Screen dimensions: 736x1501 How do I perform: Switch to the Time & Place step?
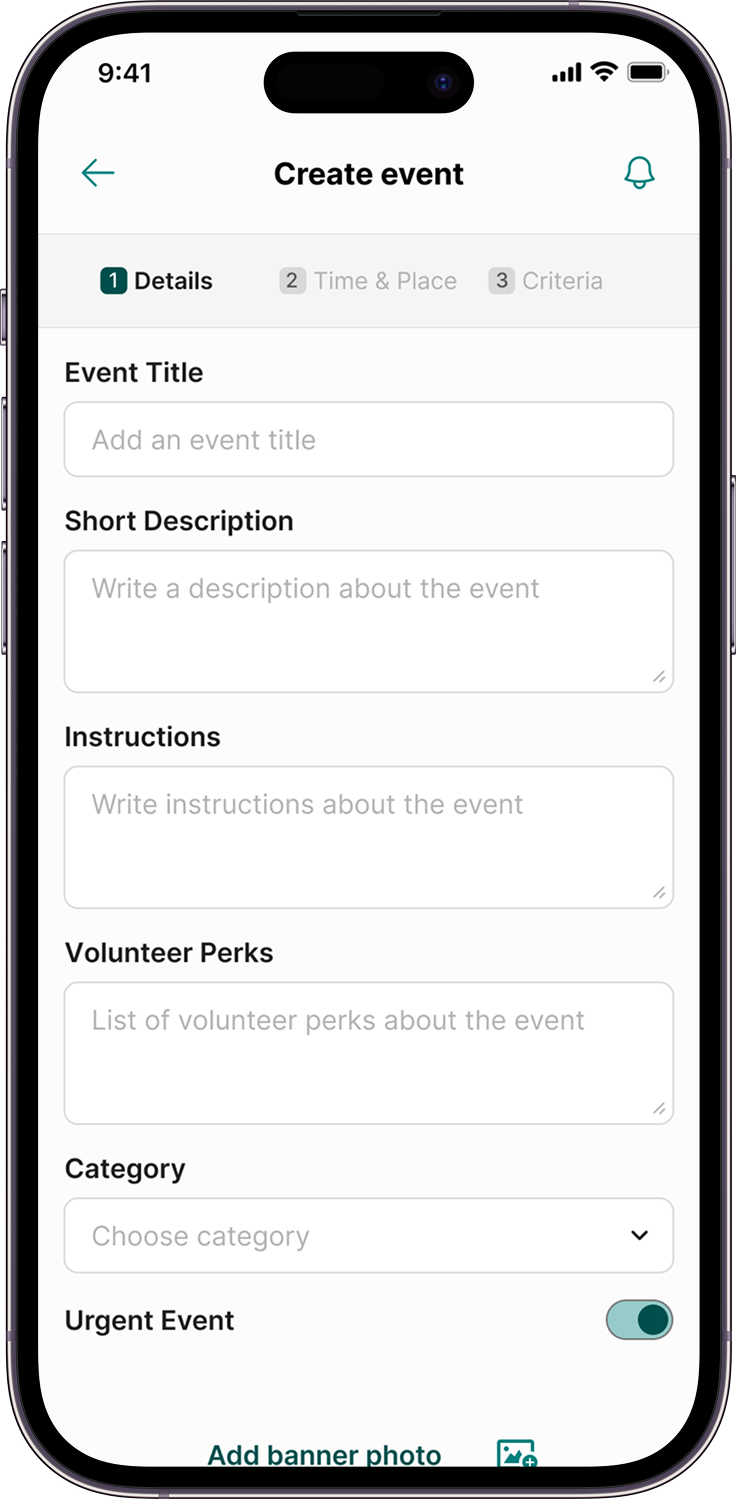point(368,281)
